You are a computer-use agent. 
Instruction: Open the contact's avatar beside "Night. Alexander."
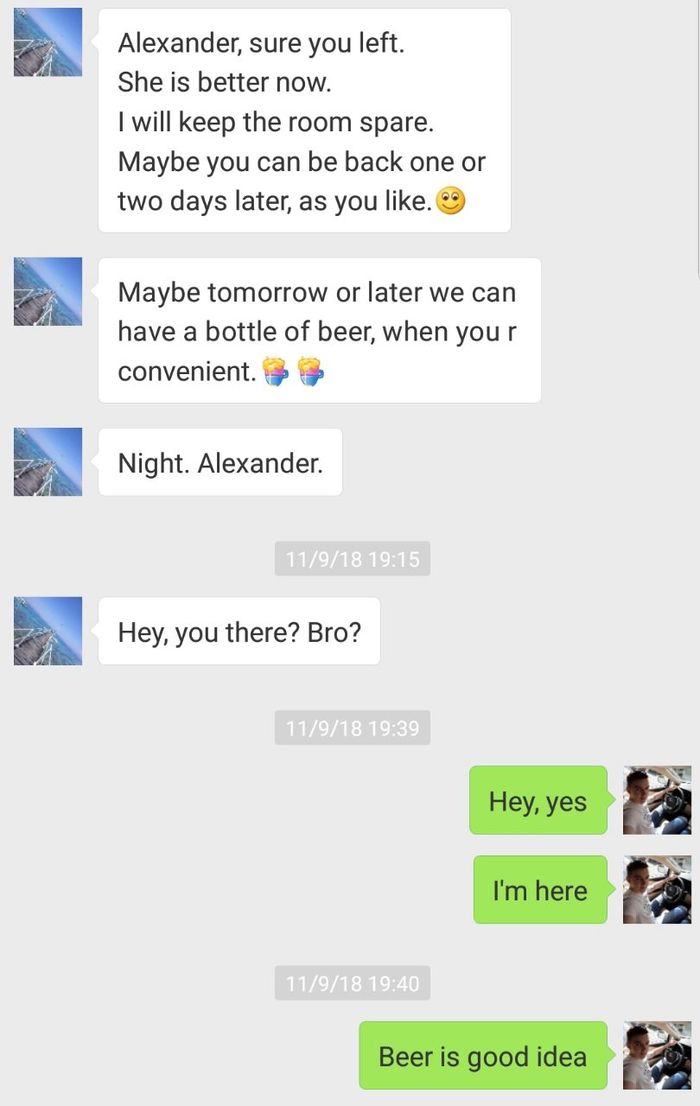pyautogui.click(x=48, y=462)
